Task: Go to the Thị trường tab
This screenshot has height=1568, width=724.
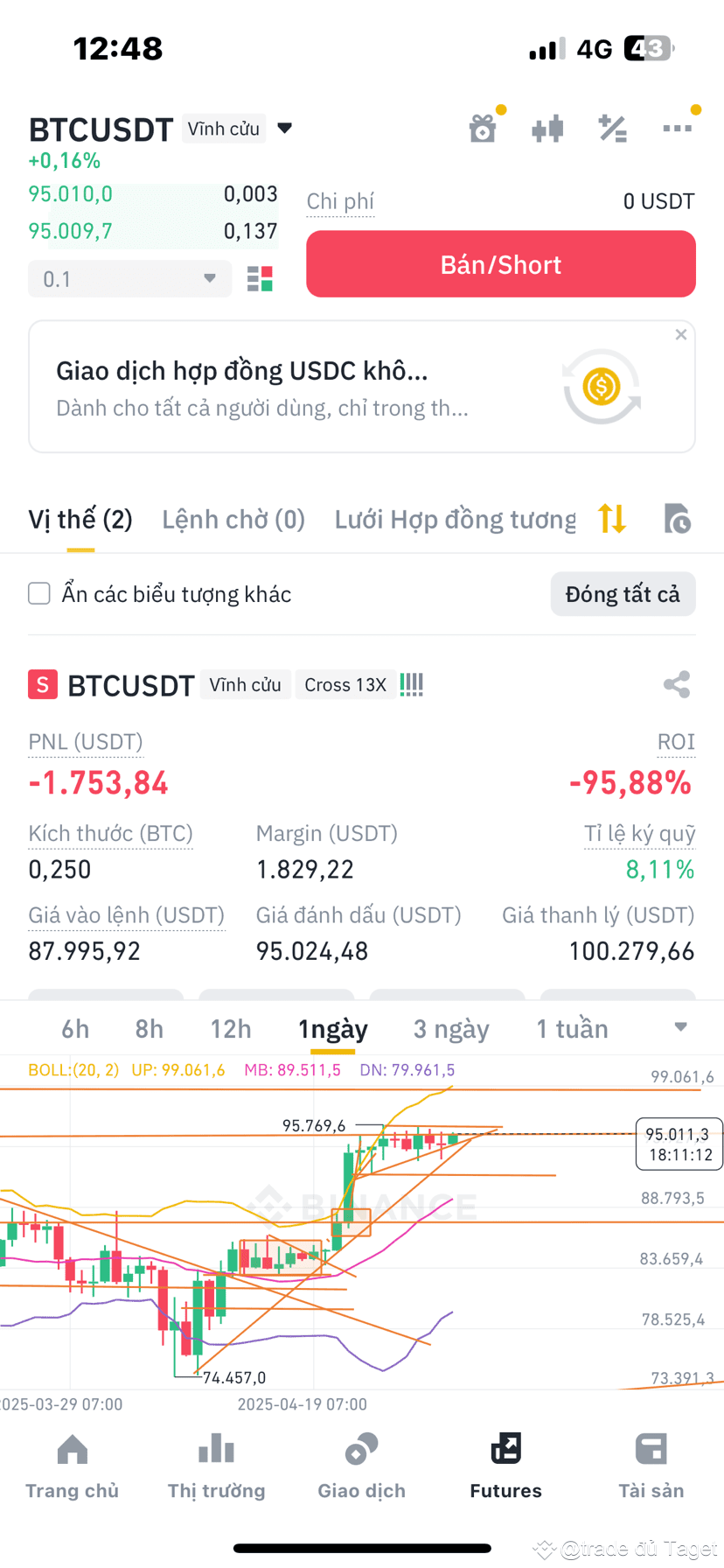Action: point(217,1466)
